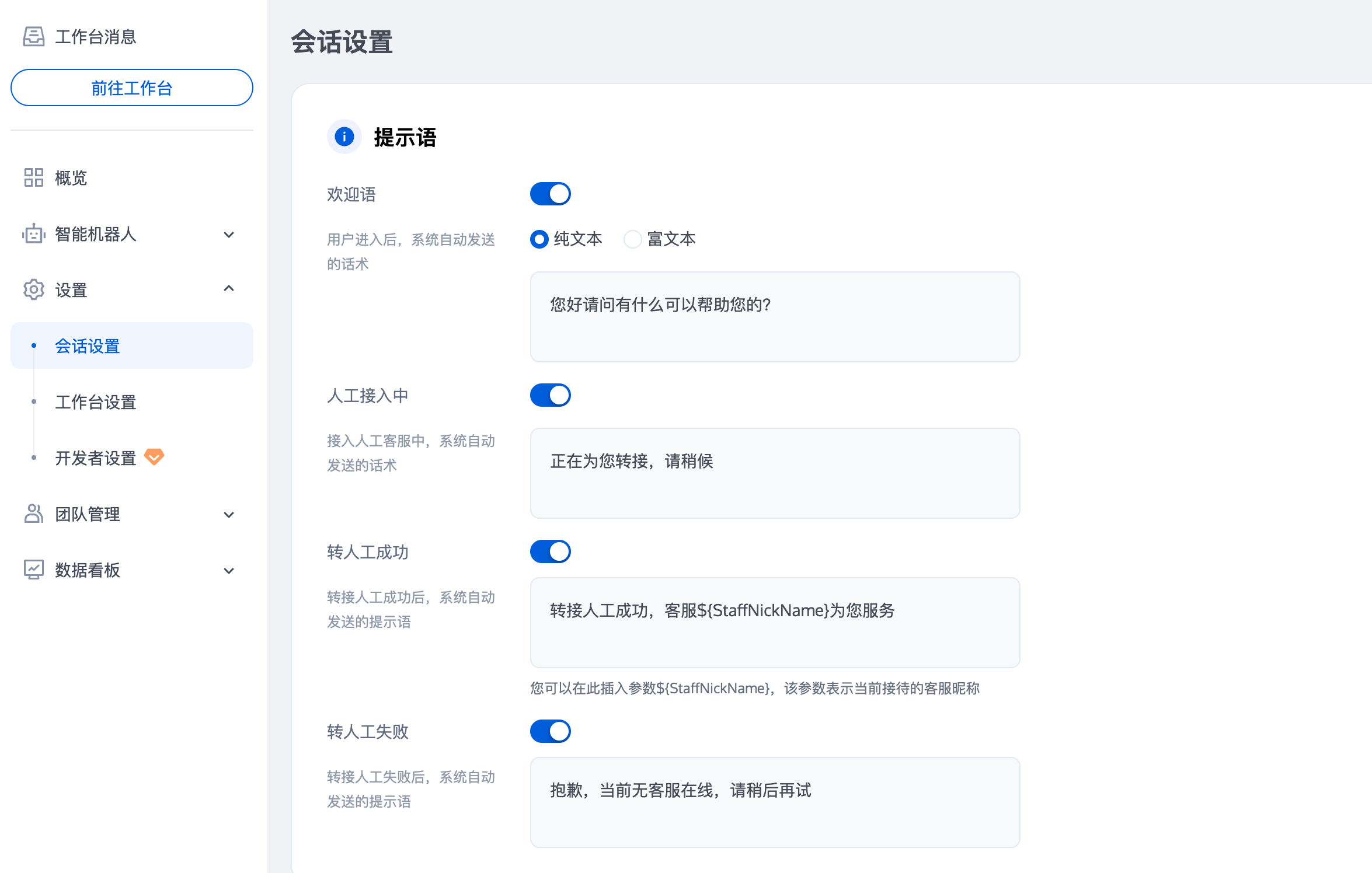Toggle off the 欢迎语 switch

coord(550,194)
